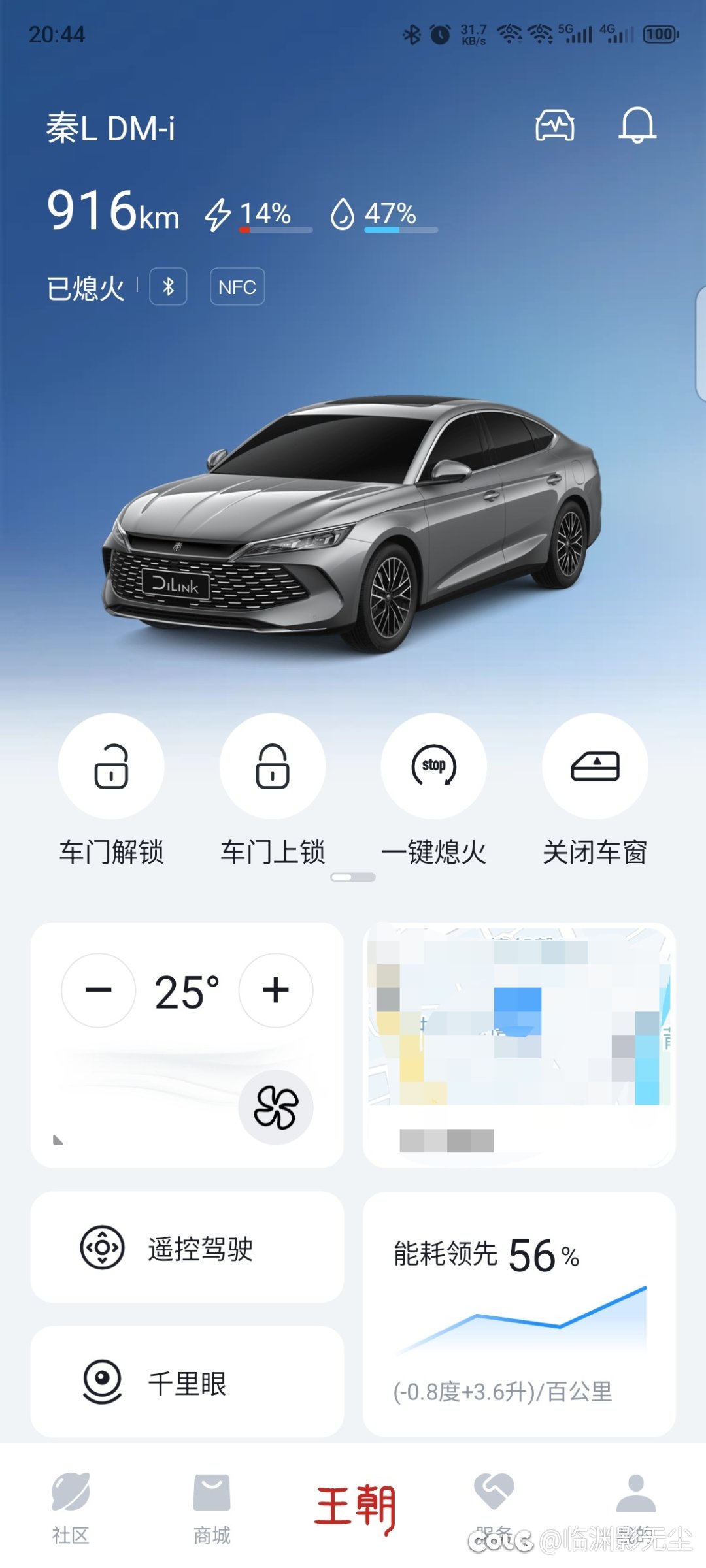Decrease the temperature with the minus button
This screenshot has width=706, height=1568.
click(x=99, y=990)
